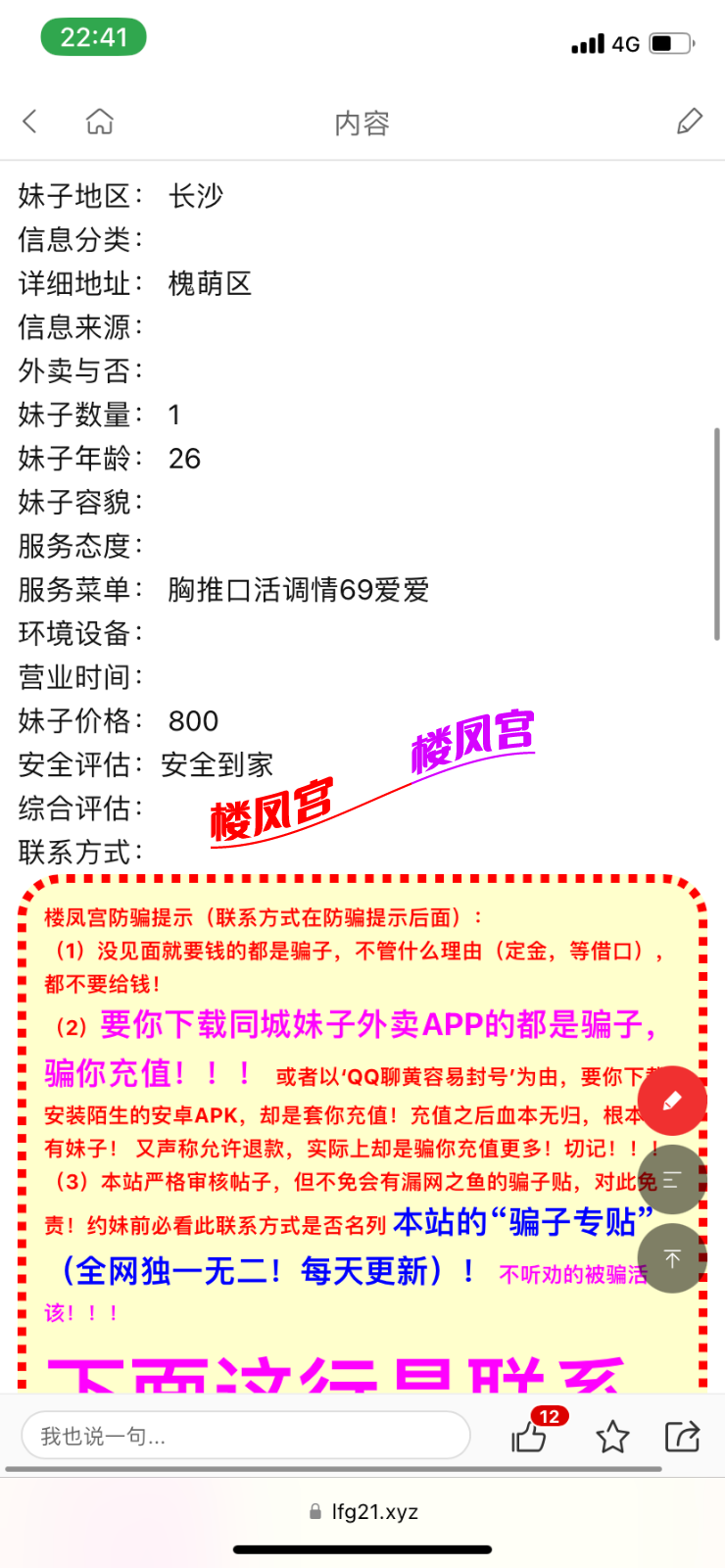Screen dimensions: 725x1568
Task: Tap the lock icon beside lfg21.xyz
Action: pyautogui.click(x=315, y=1511)
